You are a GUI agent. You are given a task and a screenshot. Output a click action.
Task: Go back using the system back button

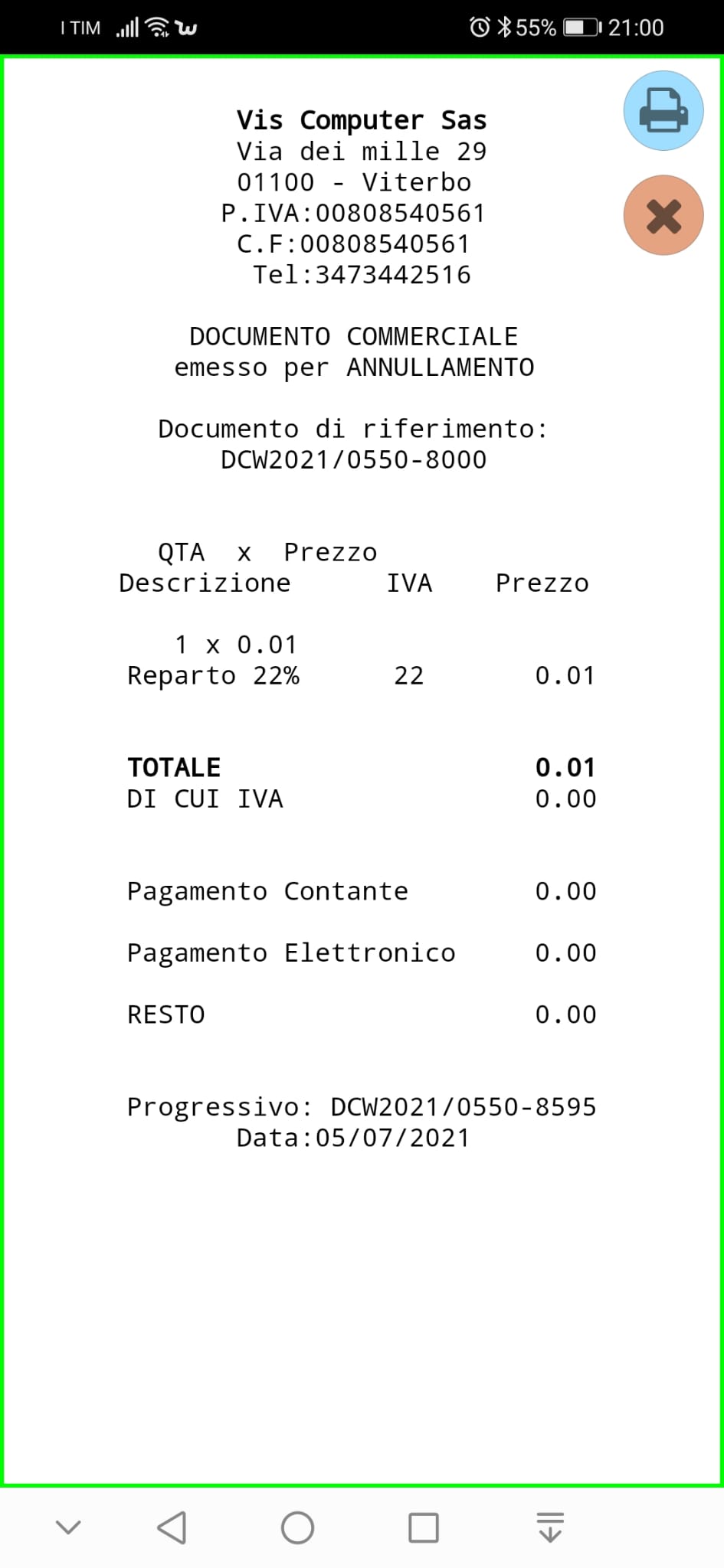click(x=172, y=1527)
